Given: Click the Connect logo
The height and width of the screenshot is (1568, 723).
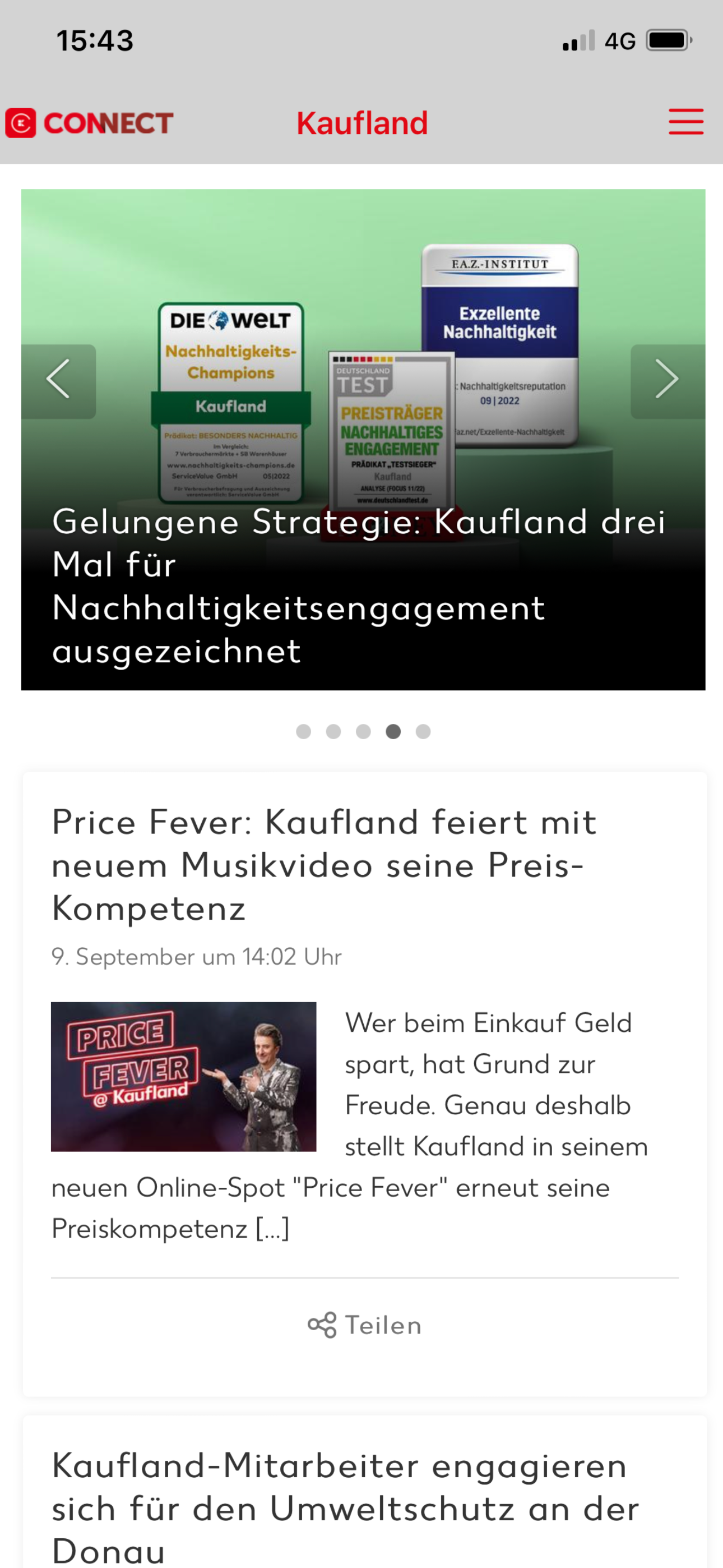Looking at the screenshot, I should pos(89,122).
